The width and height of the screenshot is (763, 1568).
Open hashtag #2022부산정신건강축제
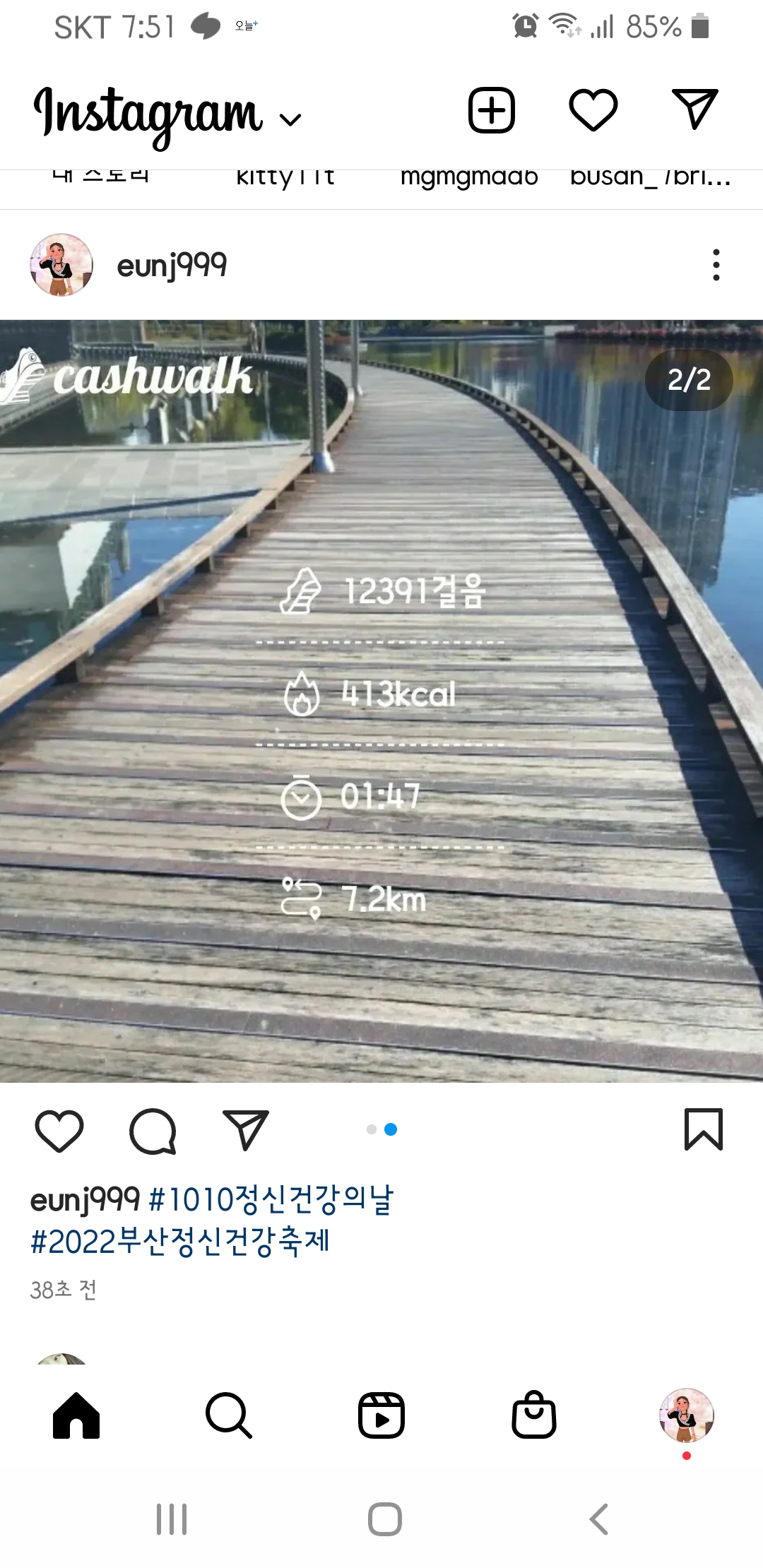point(180,1242)
